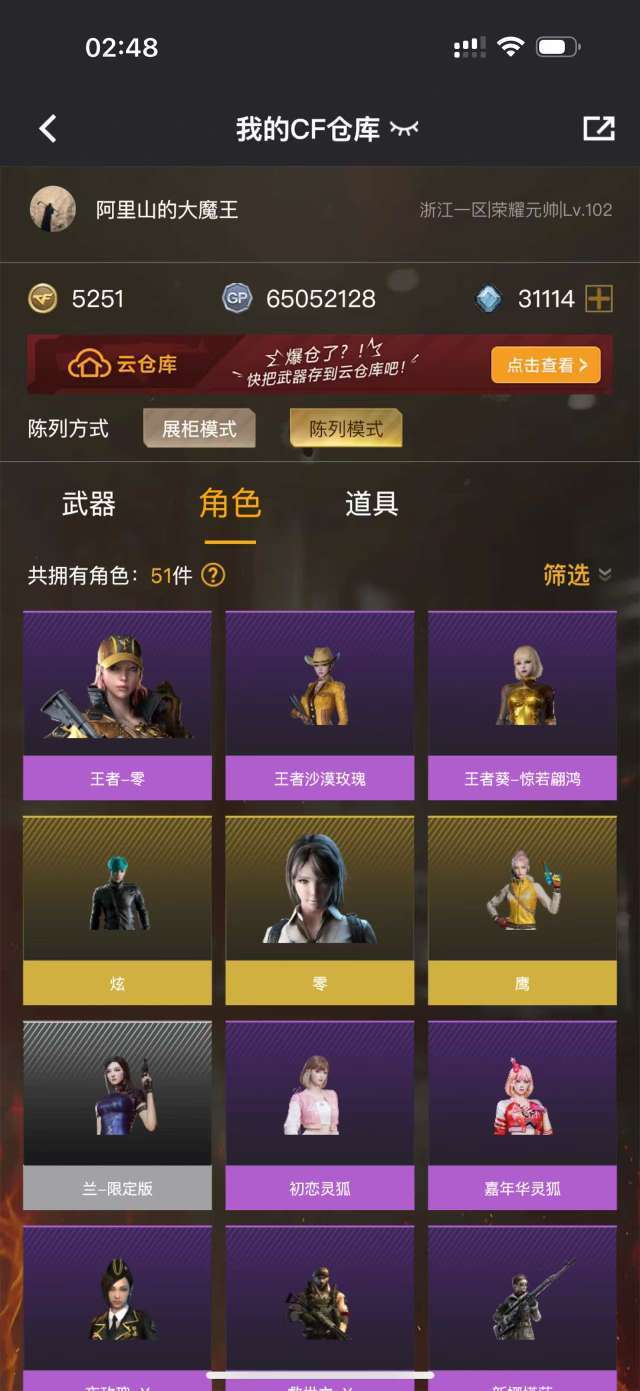Screen dimensions: 640x1391
Task: Switch to the 道具 tab
Action: click(372, 504)
